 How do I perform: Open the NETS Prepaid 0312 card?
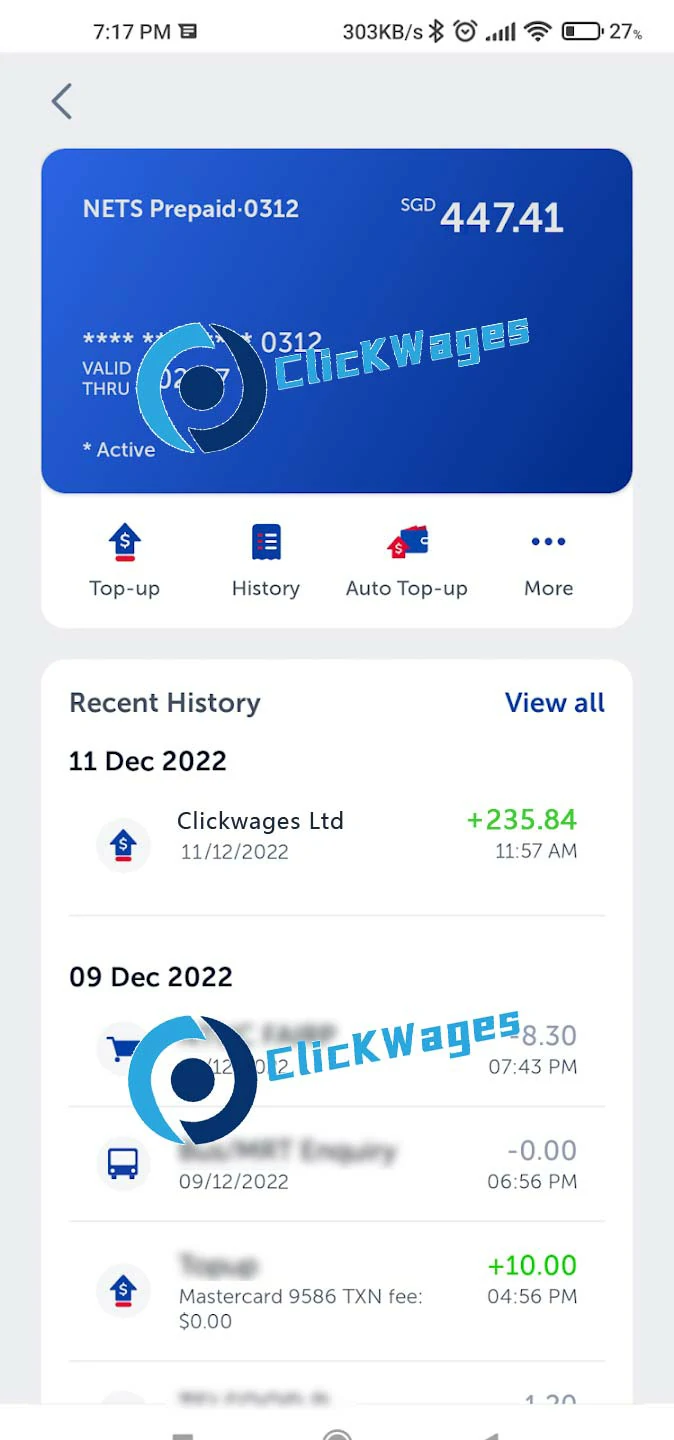[x=336, y=320]
